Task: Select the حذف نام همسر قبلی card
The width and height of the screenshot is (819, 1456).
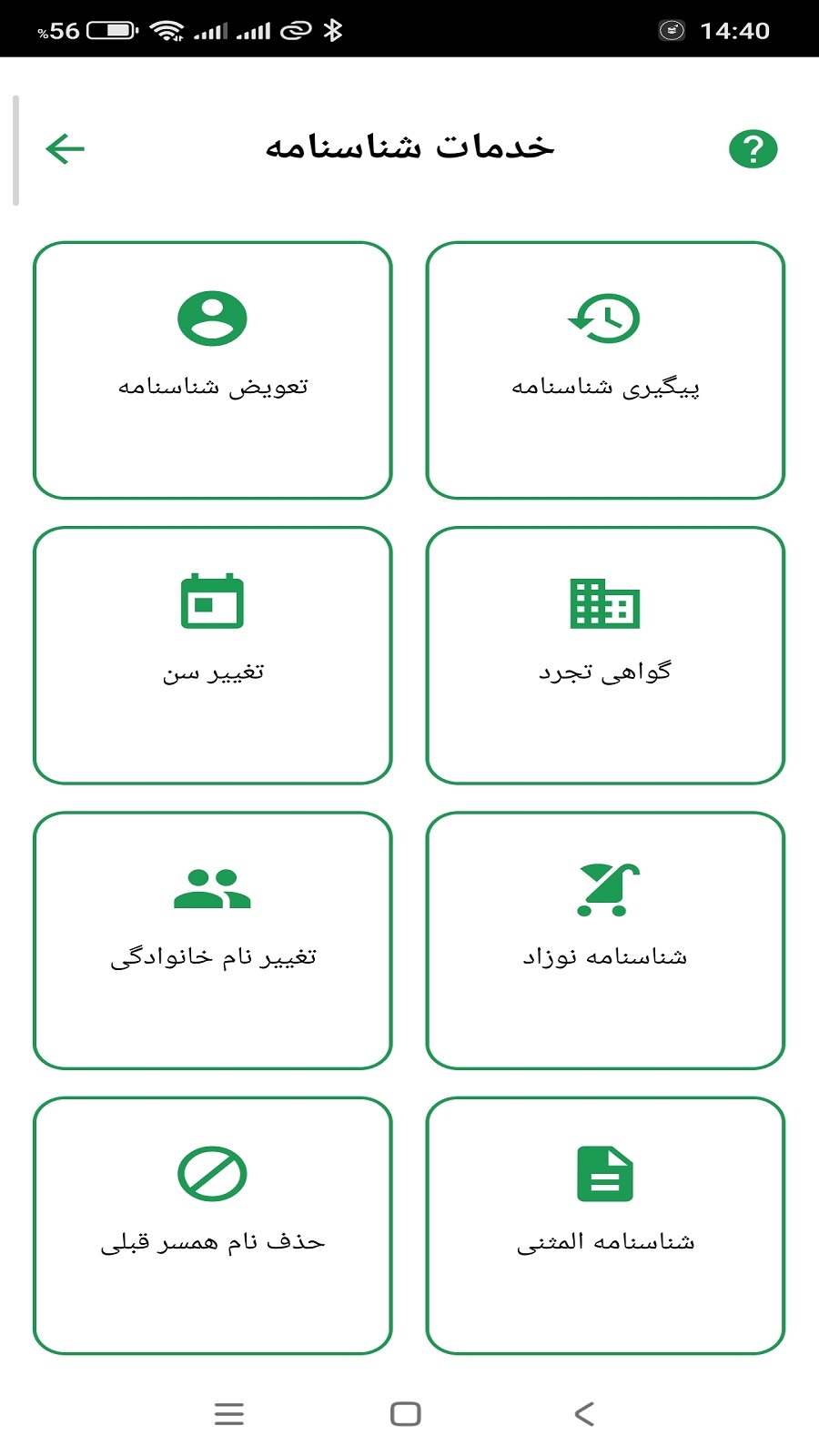Action: click(x=213, y=1224)
